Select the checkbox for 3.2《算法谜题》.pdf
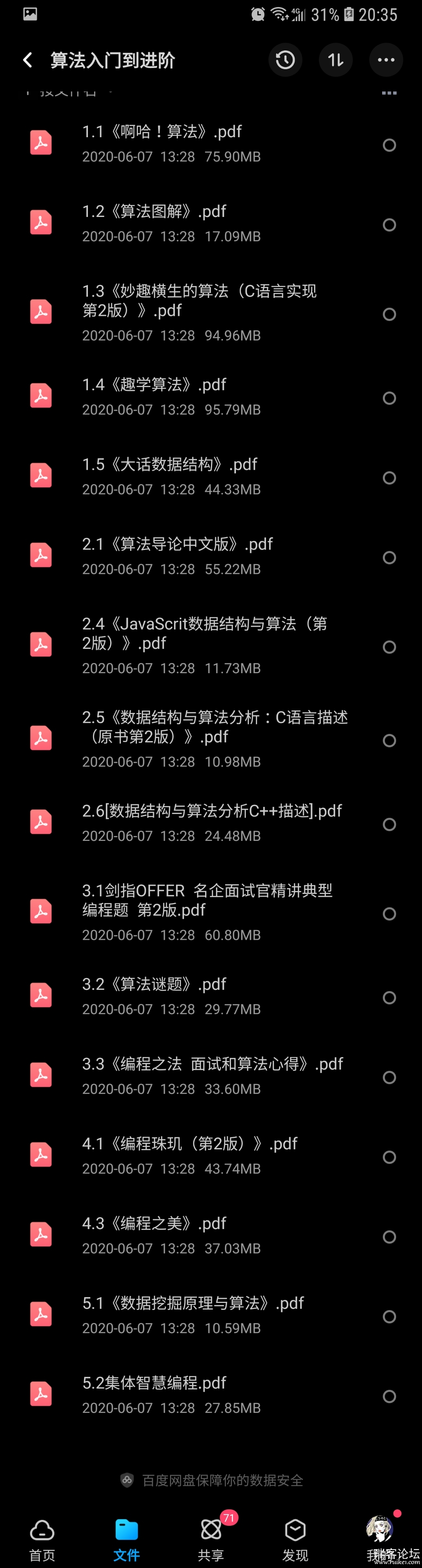Screen dimensions: 422x1568 pyautogui.click(x=389, y=997)
